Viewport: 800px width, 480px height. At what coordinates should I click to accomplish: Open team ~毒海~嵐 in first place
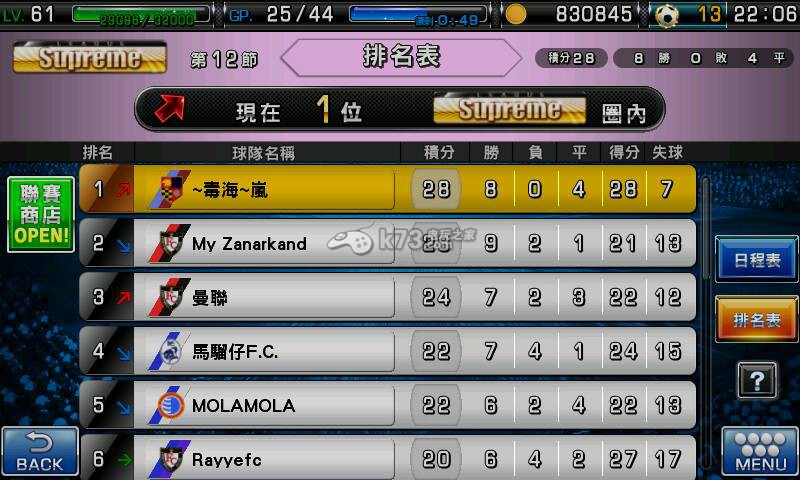[388, 189]
